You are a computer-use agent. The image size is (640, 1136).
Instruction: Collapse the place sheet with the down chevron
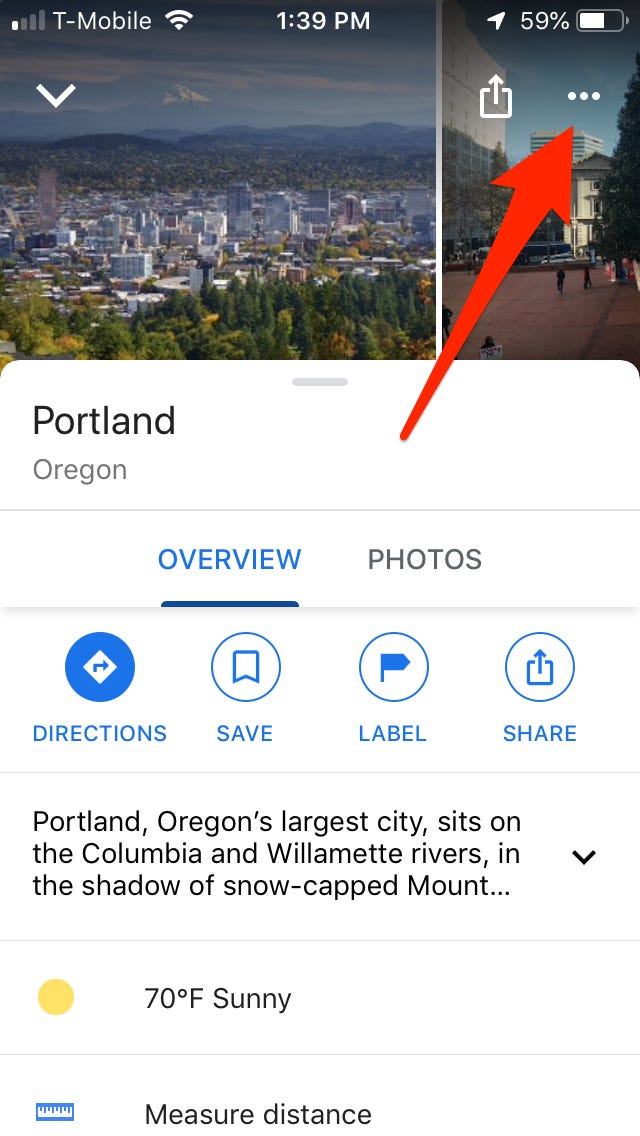click(56, 96)
